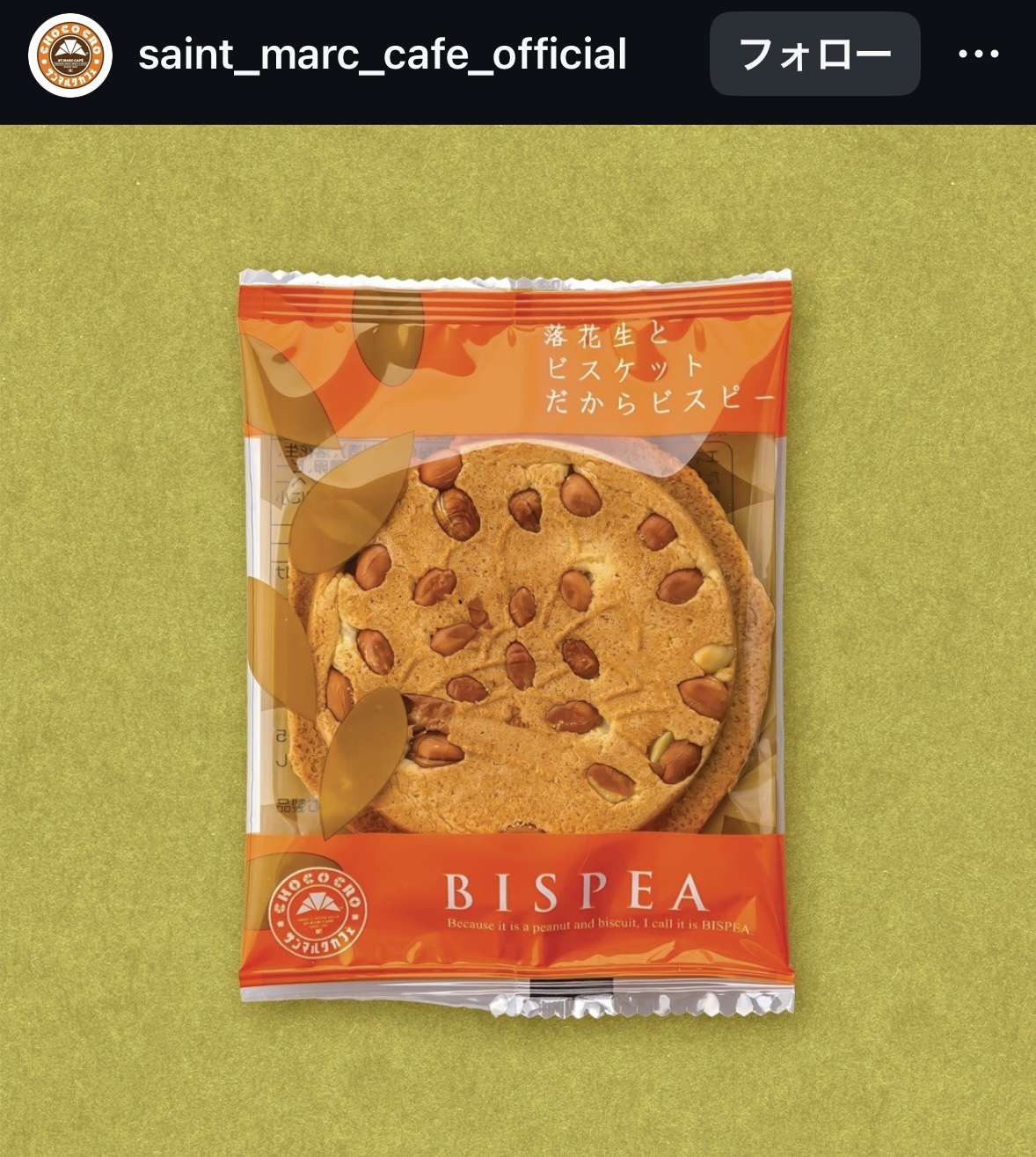Open saint_marc_cafe_official profile picture
The width and height of the screenshot is (1036, 1157).
tap(70, 55)
